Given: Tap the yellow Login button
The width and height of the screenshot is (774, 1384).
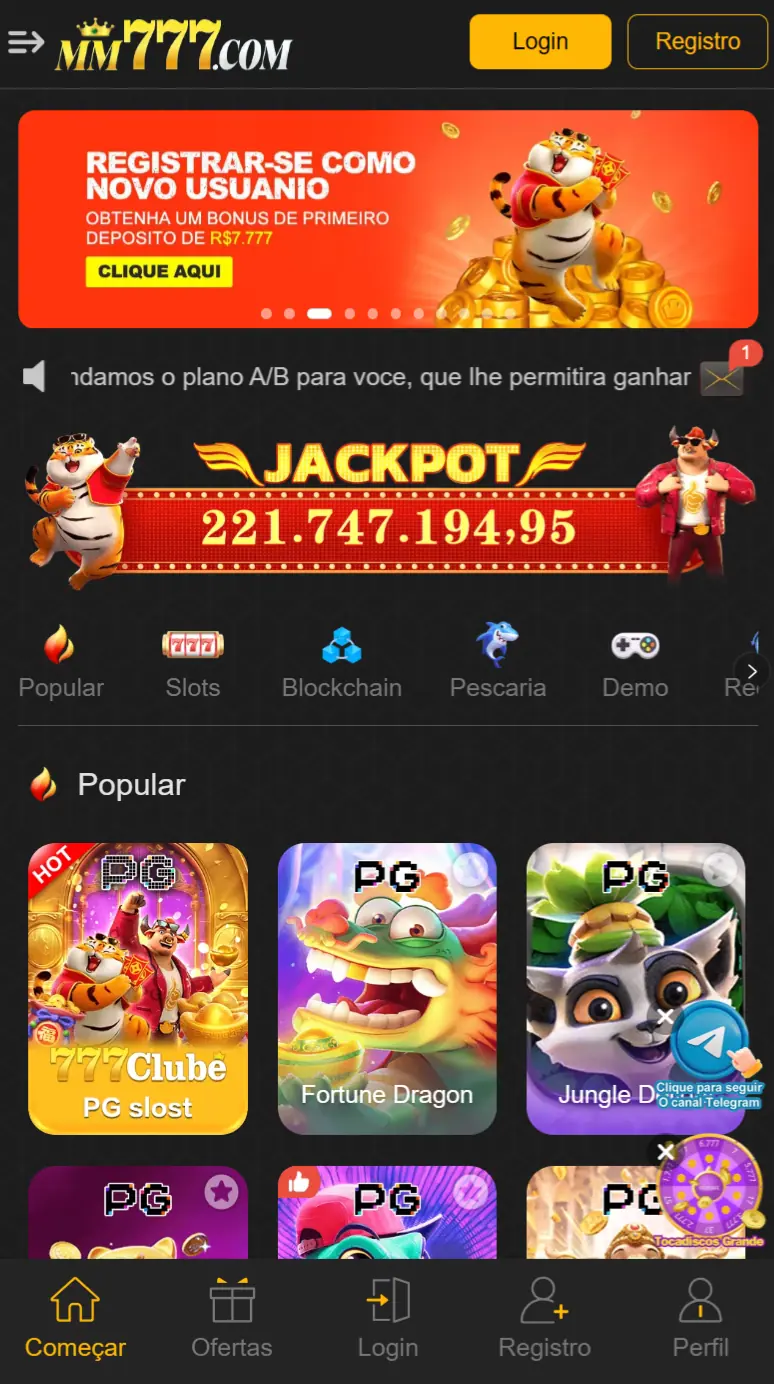Looking at the screenshot, I should pyautogui.click(x=540, y=42).
